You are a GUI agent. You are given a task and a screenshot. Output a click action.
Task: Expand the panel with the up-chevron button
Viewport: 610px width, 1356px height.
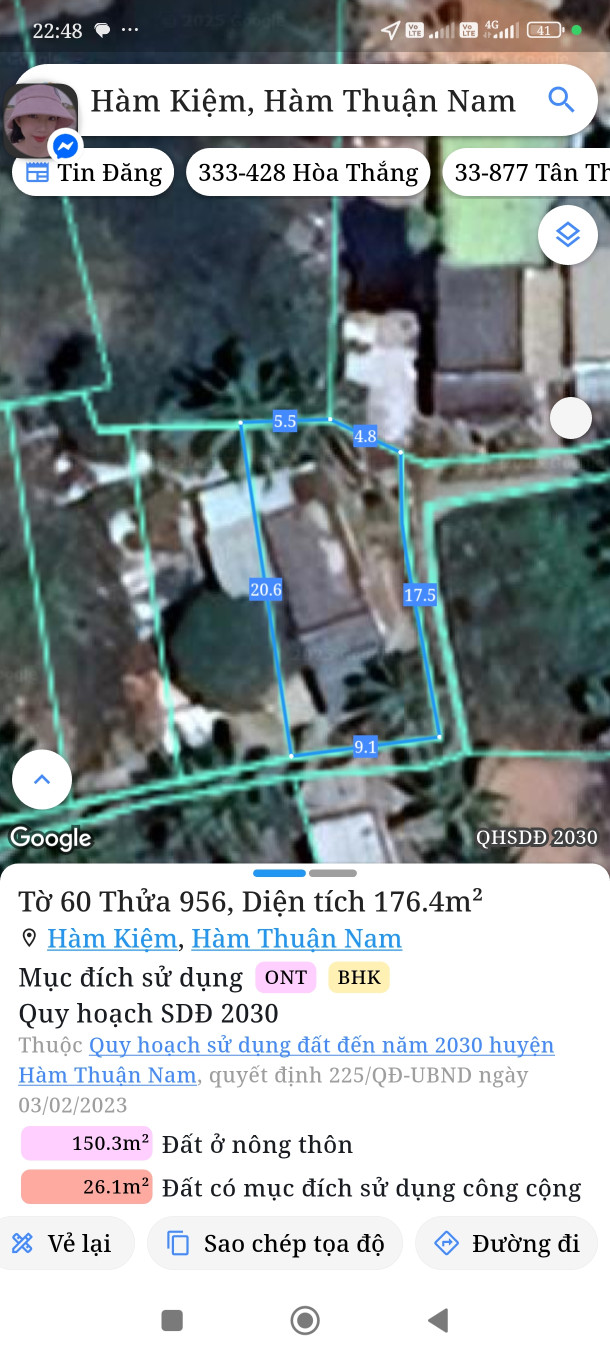click(42, 779)
